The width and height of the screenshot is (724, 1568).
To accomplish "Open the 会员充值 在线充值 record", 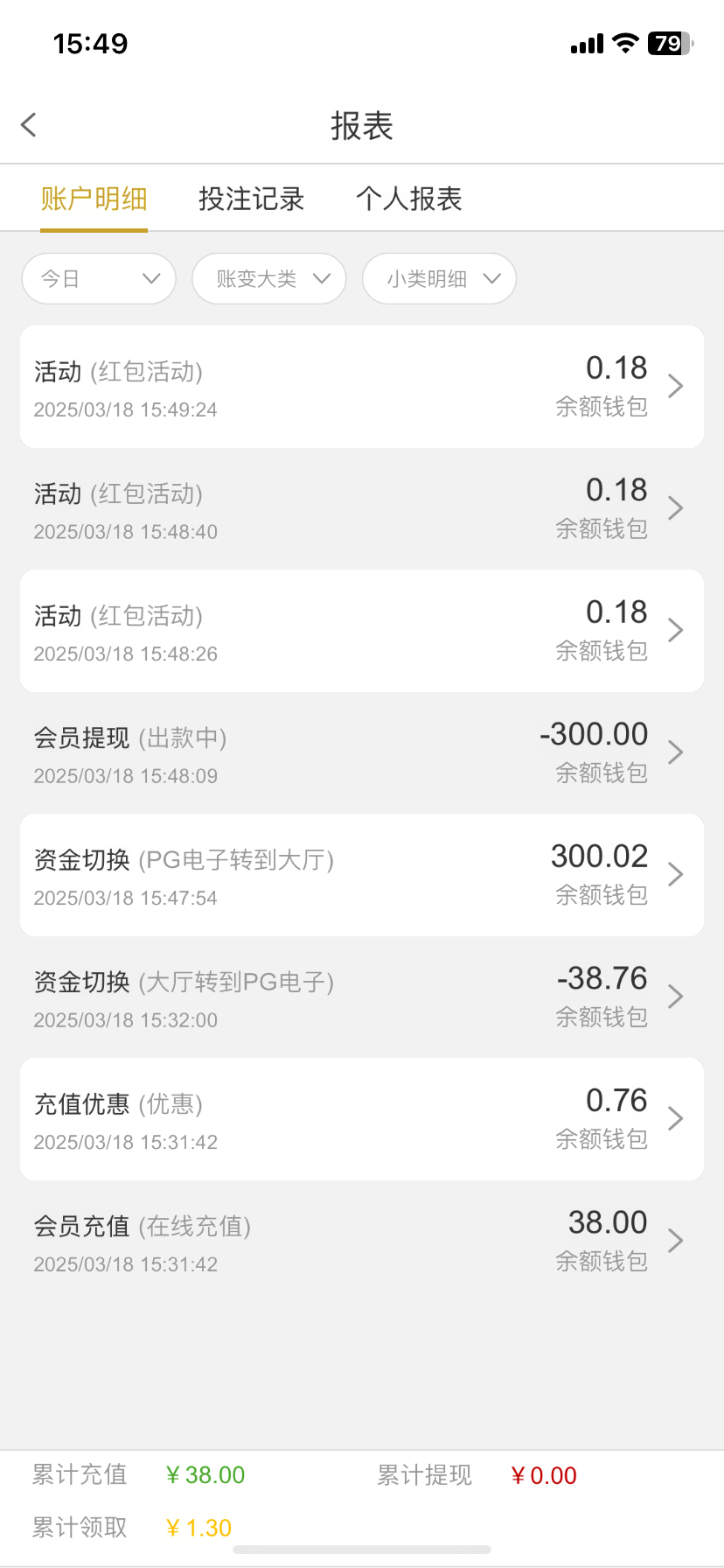I will tap(362, 1242).
